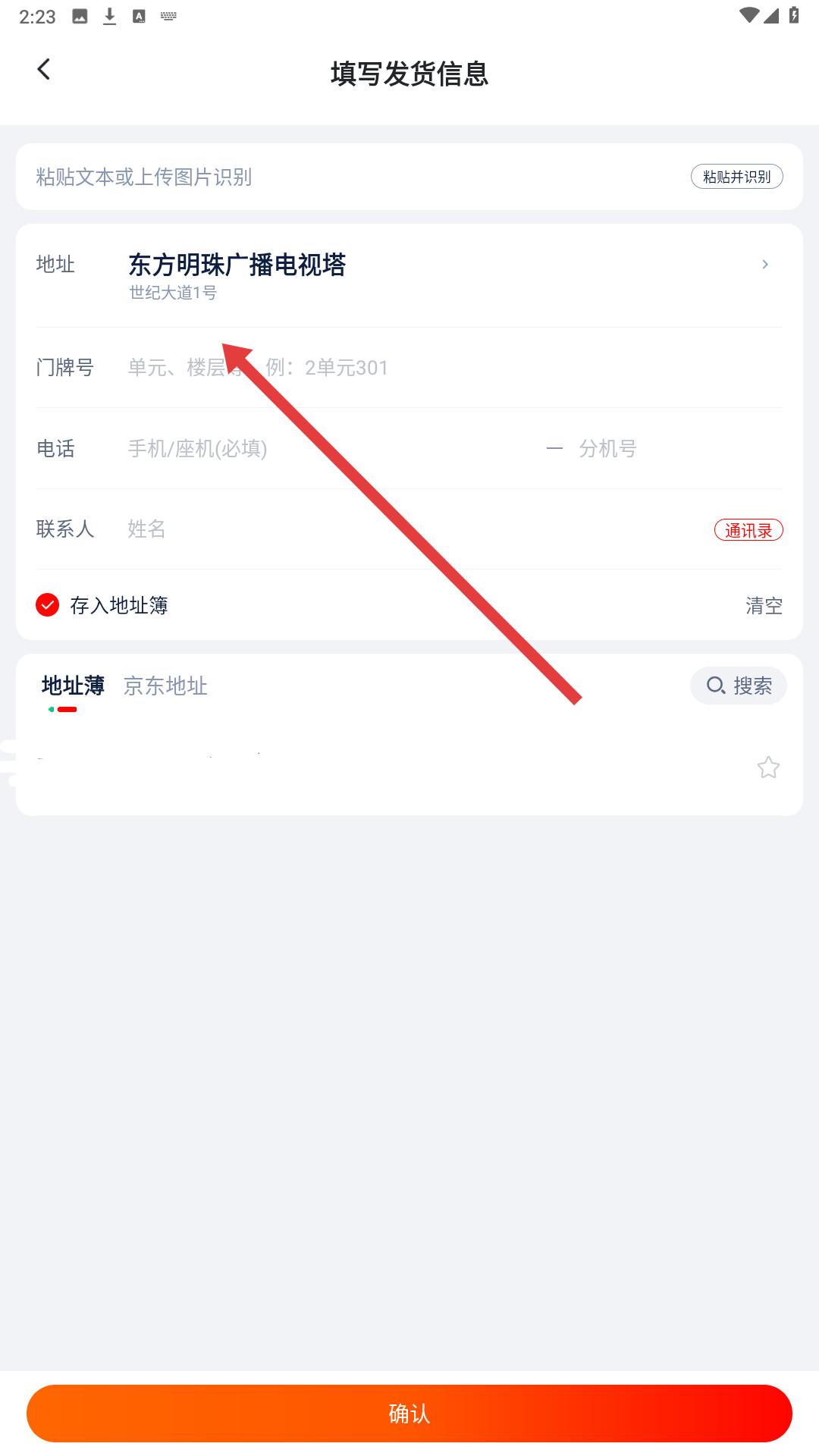
Task: Go back from 填写发货信息 page
Action: tap(44, 70)
